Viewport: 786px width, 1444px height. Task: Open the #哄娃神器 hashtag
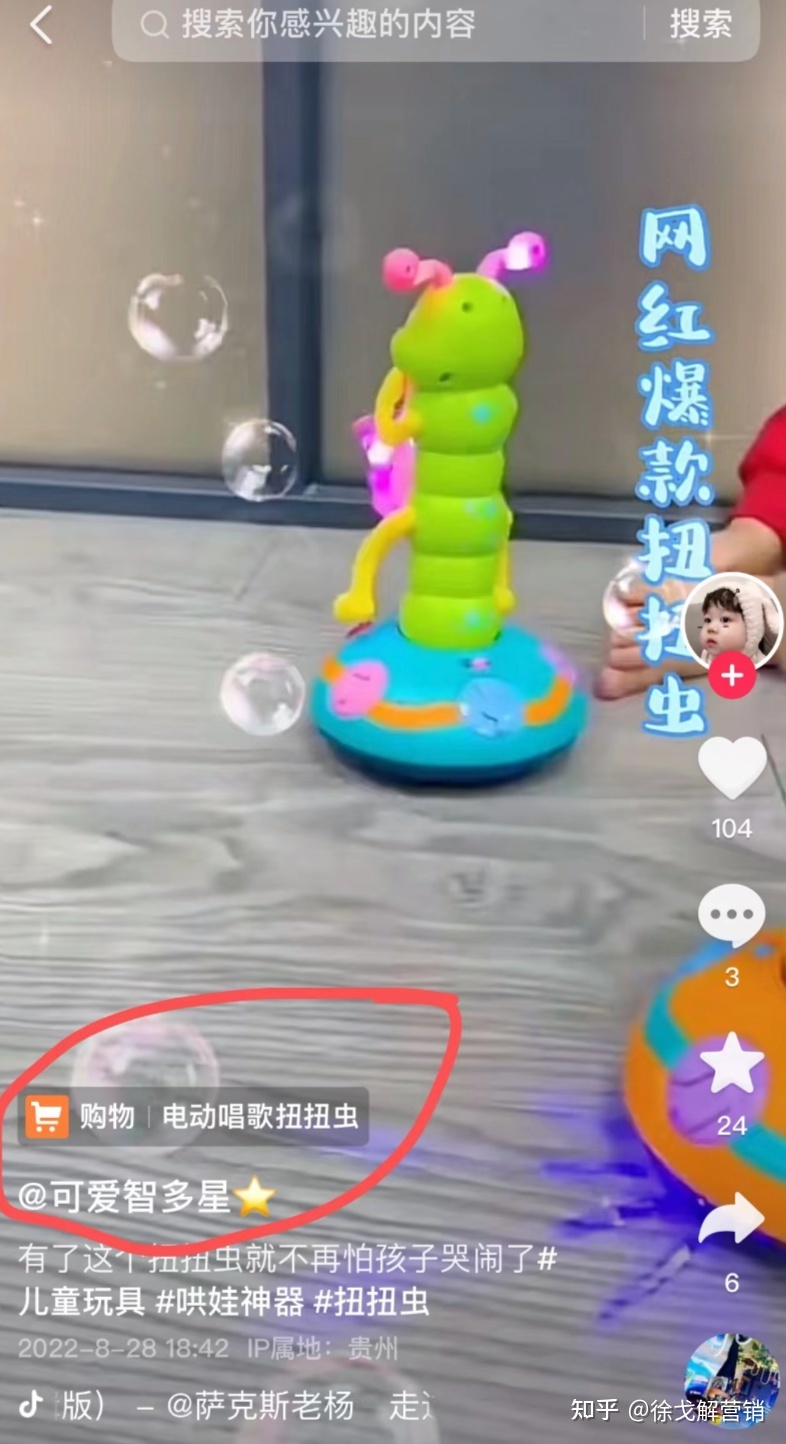[230, 1301]
